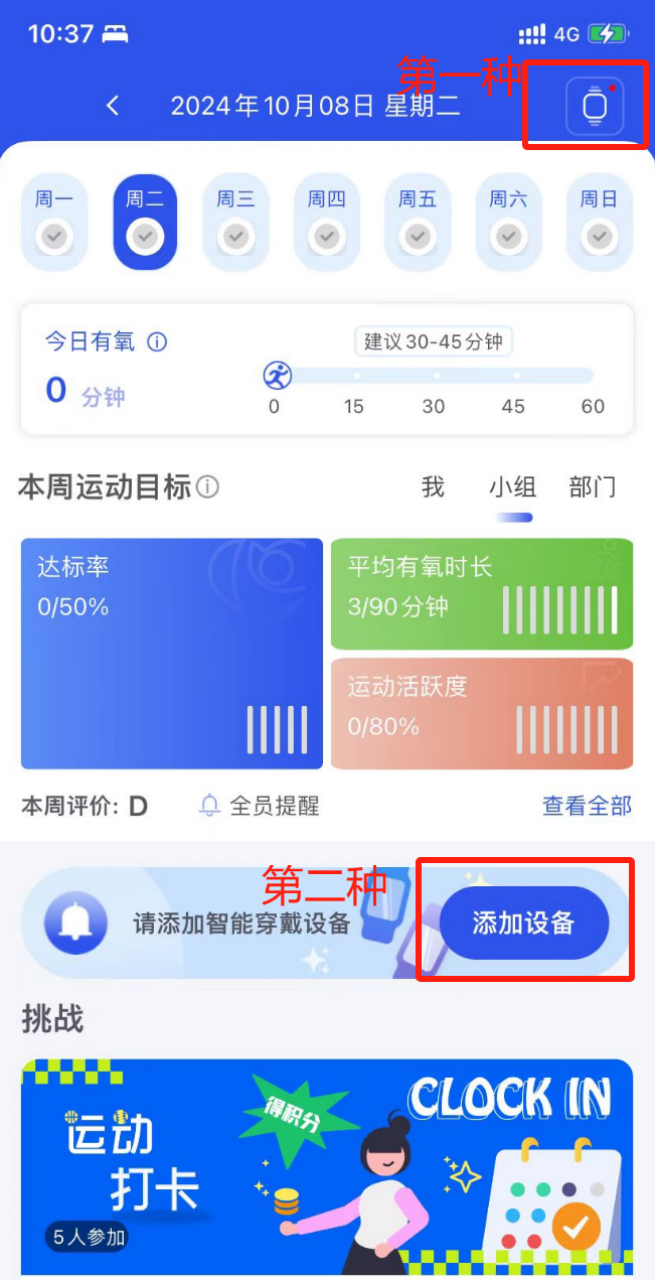The width and height of the screenshot is (655, 1280).
Task: Select 周五 in the week strip
Action: (417, 221)
